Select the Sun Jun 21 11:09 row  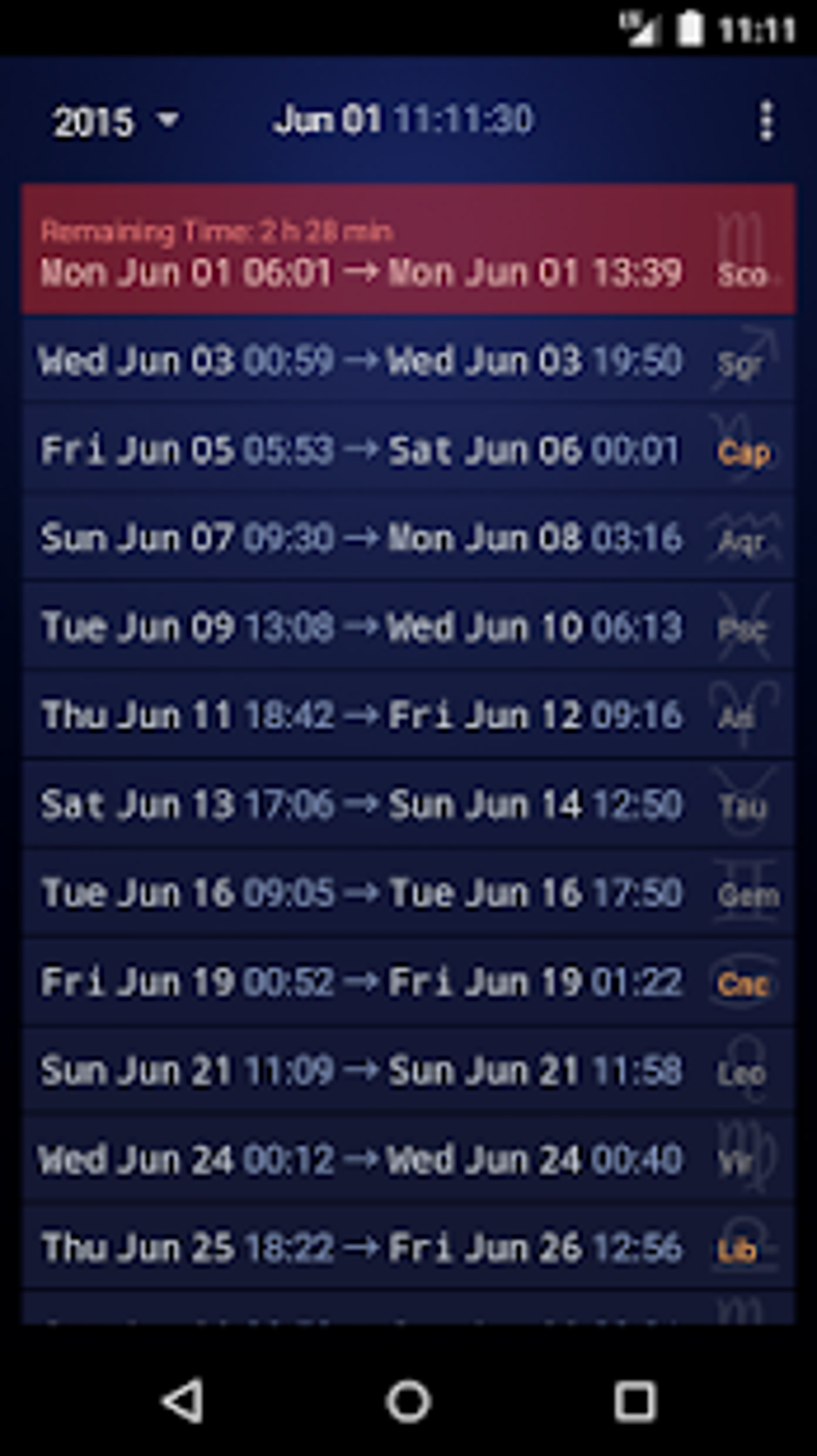pos(408,1071)
